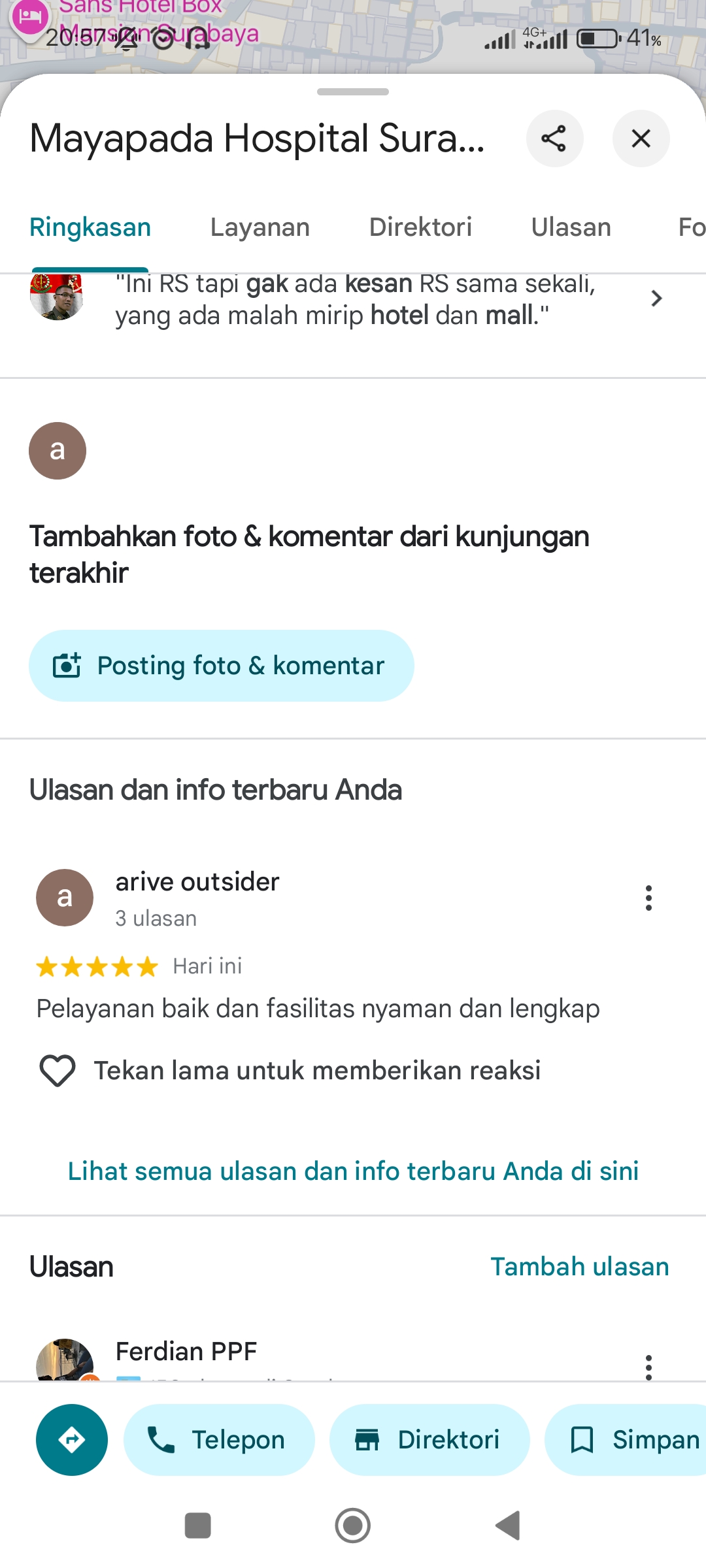The height and width of the screenshot is (1568, 706).
Task: Open the Direktori chip in bottom bar
Action: 429,1439
